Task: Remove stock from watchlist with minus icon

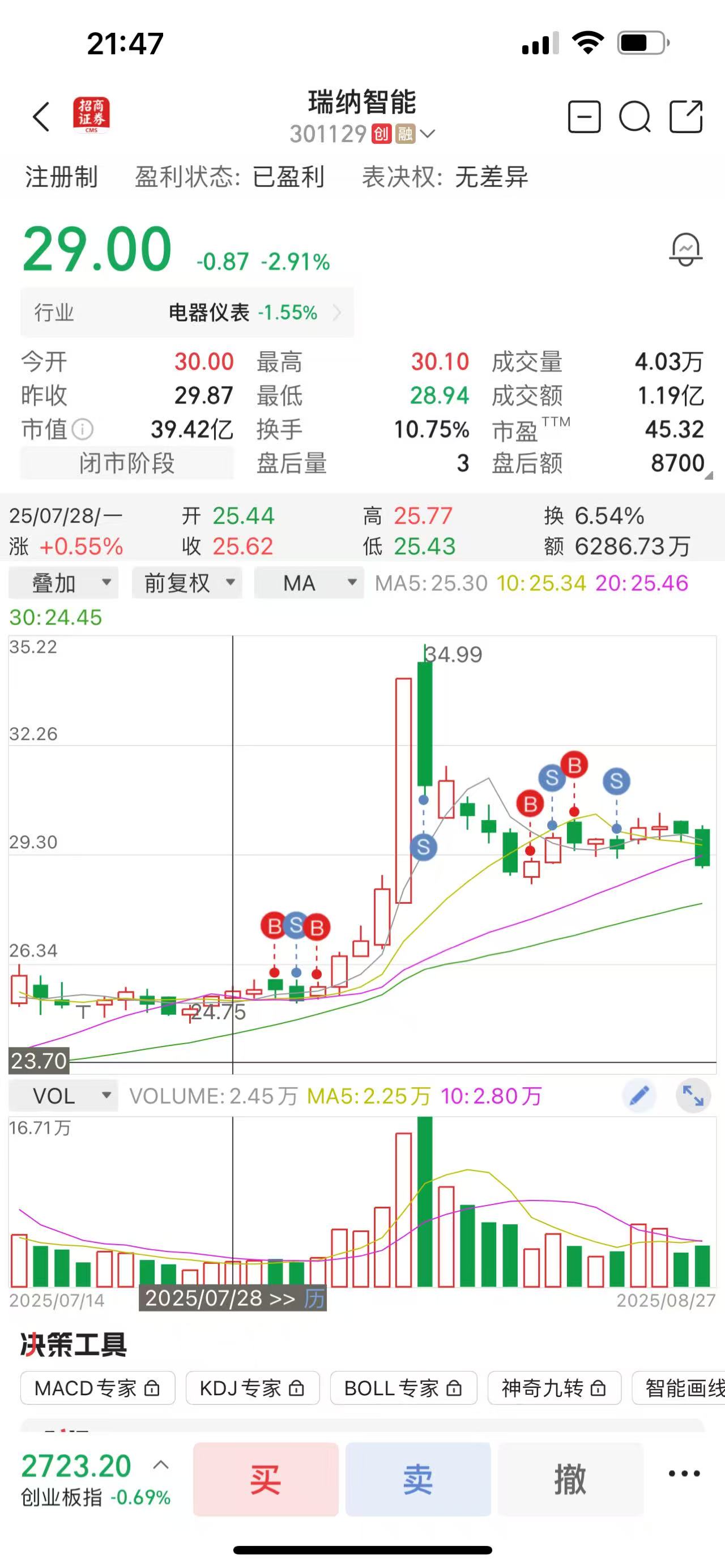Action: coord(584,117)
